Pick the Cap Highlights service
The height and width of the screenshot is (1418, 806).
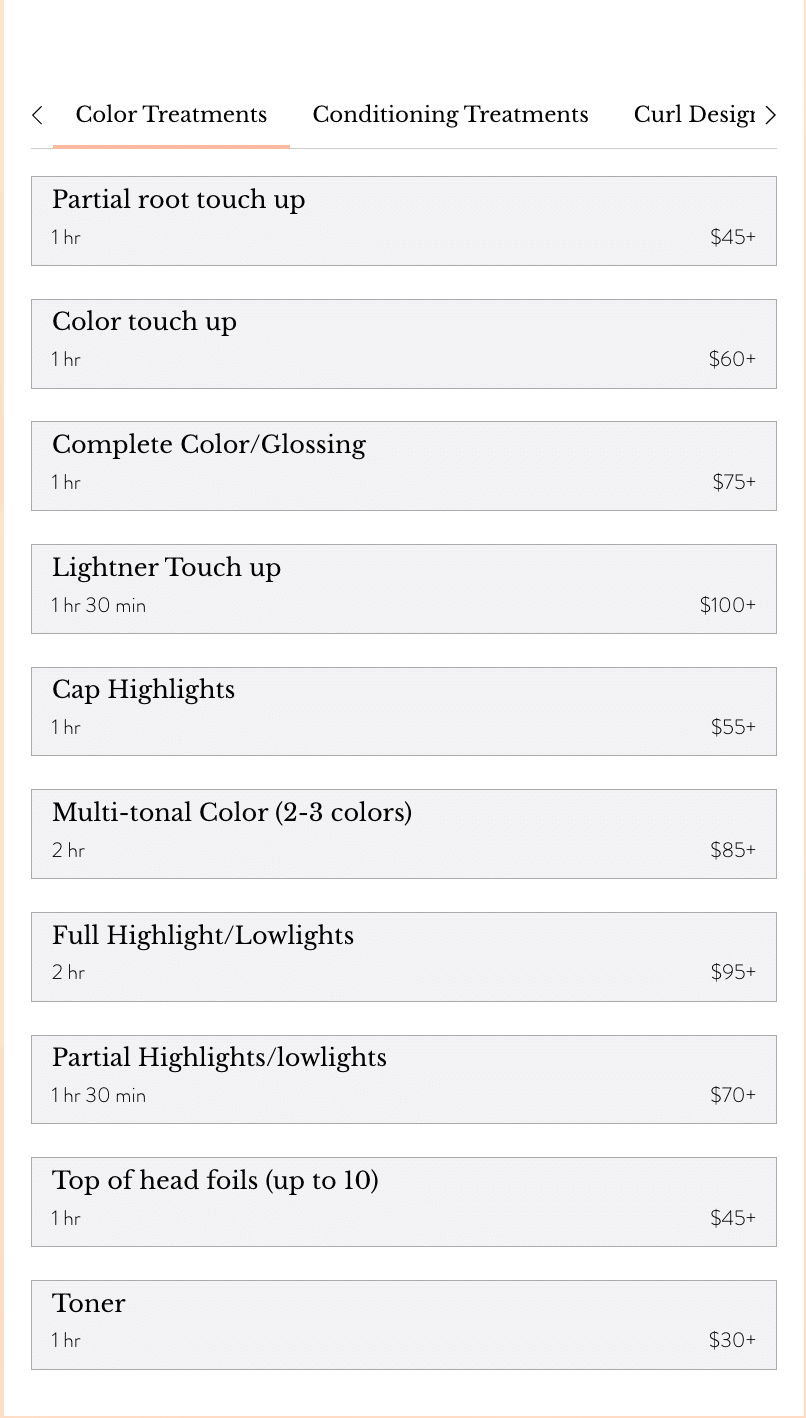[404, 711]
